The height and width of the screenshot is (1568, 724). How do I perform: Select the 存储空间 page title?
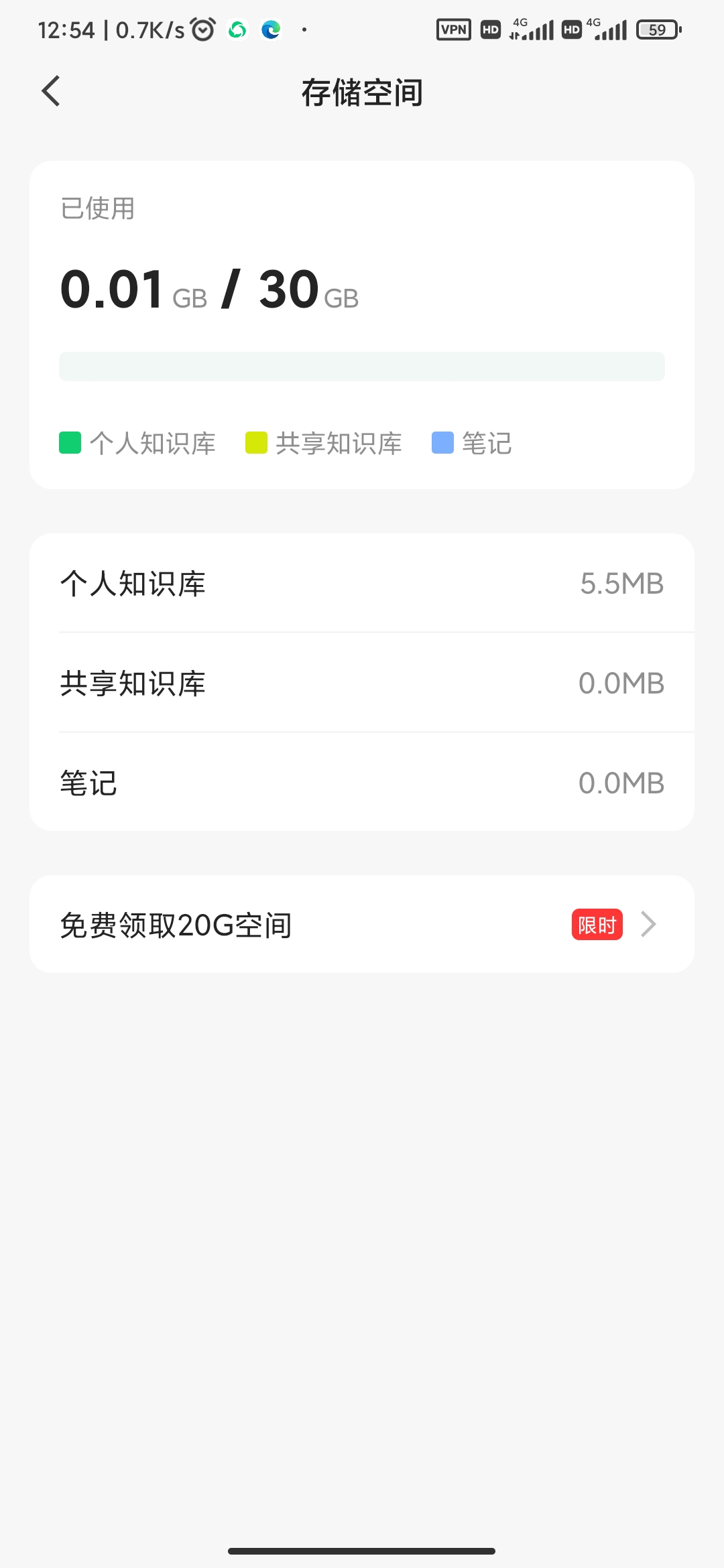(x=362, y=93)
